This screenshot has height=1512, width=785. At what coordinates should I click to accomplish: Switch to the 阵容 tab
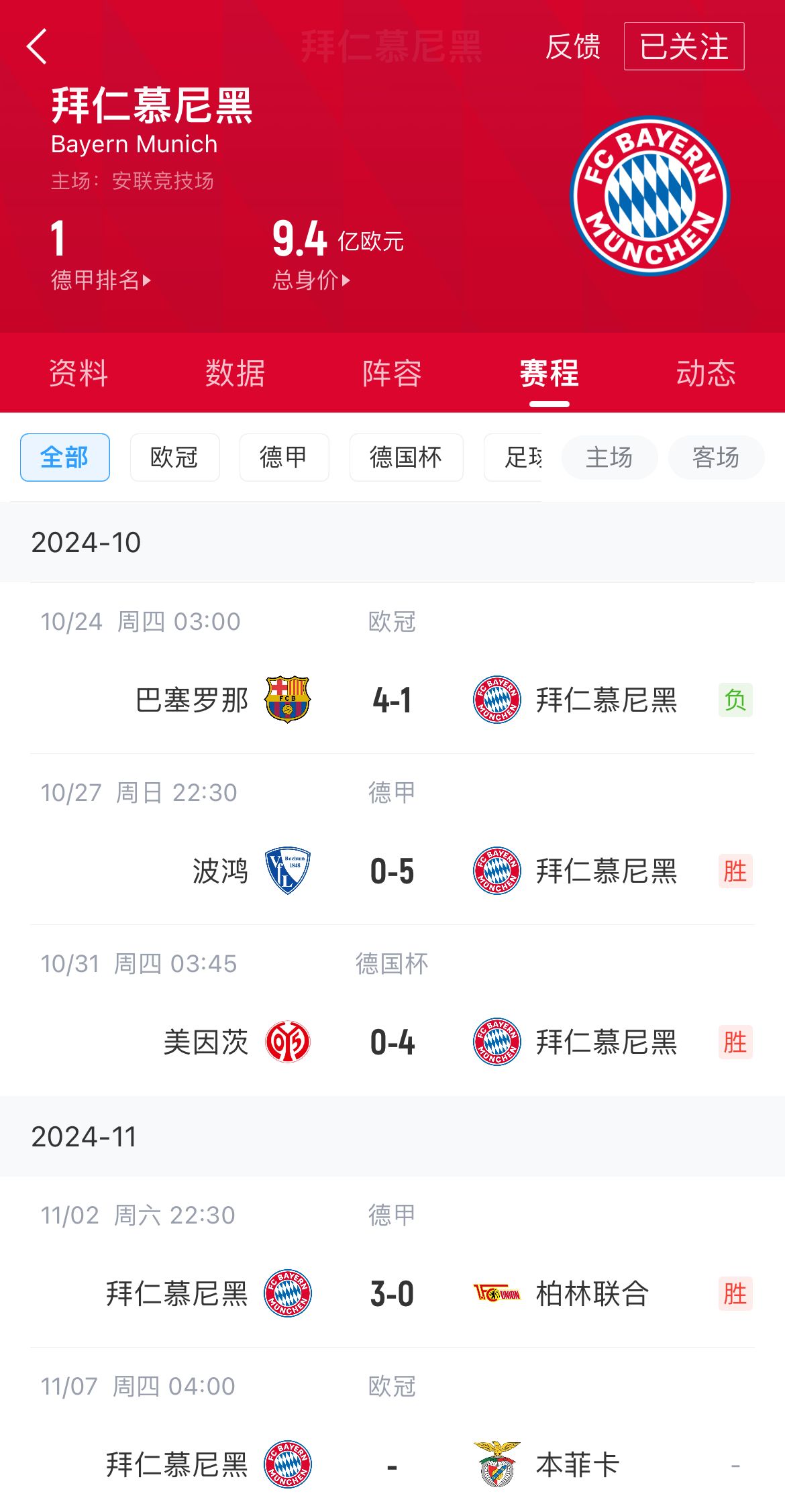pos(392,373)
